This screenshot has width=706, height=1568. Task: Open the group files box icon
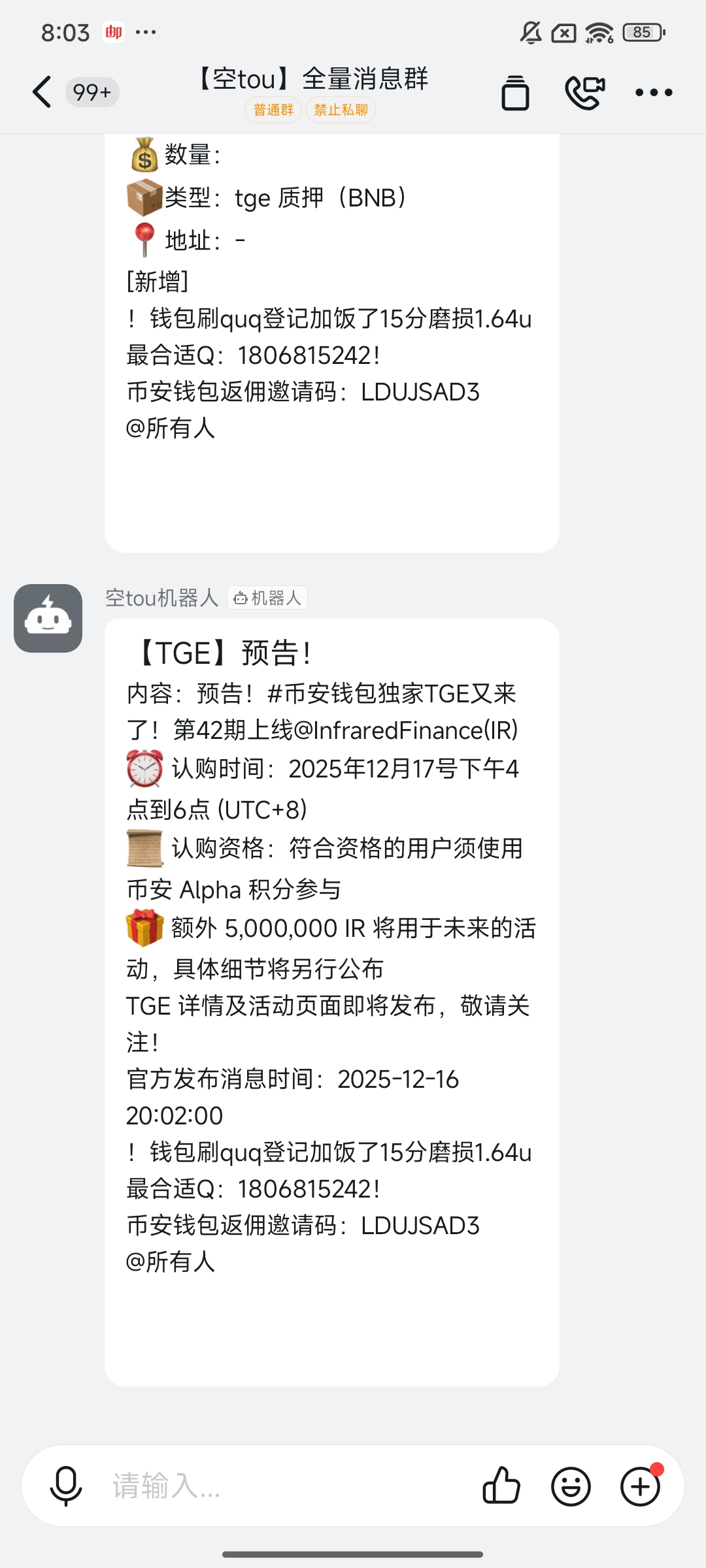(x=515, y=93)
